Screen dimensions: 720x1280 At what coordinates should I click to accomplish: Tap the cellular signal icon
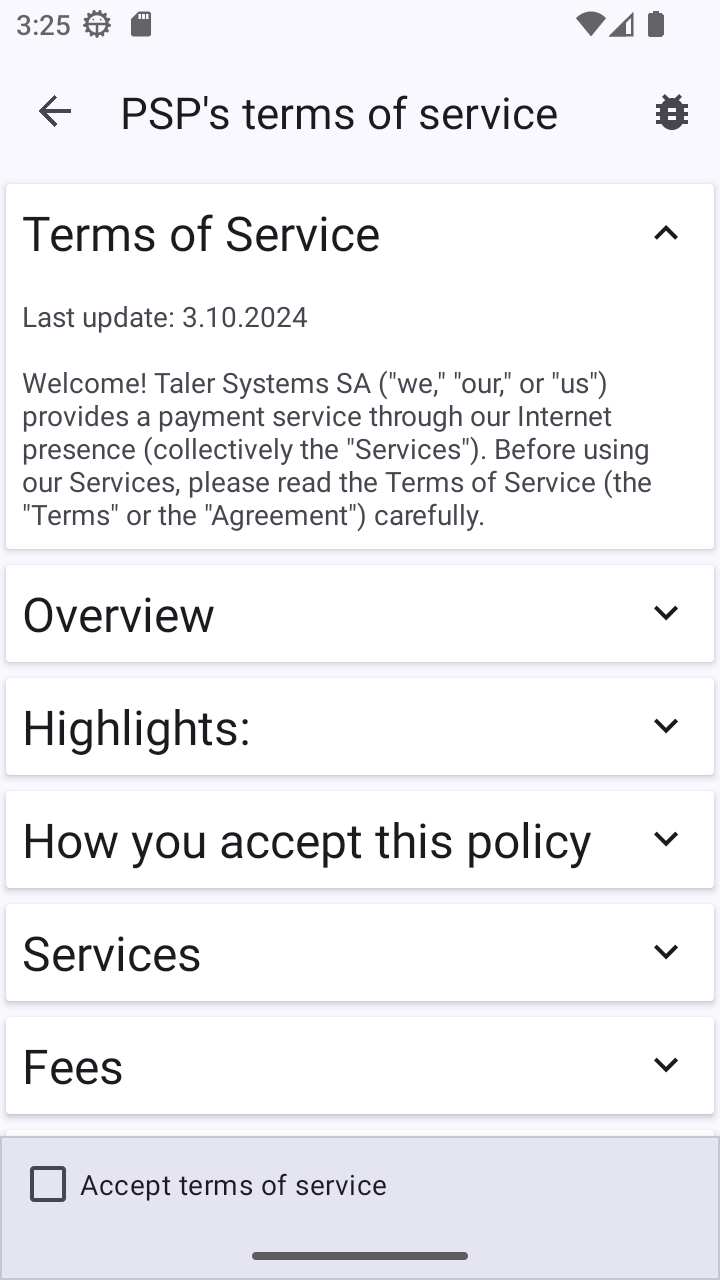click(x=620, y=25)
